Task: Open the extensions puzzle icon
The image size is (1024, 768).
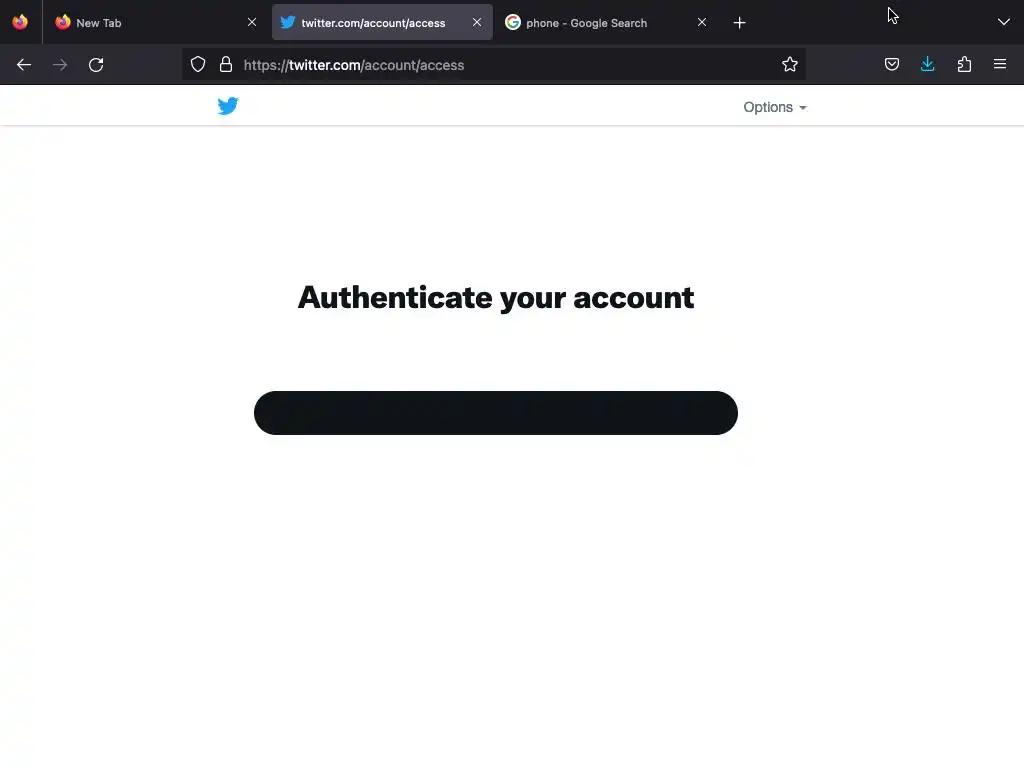Action: pyautogui.click(x=964, y=64)
